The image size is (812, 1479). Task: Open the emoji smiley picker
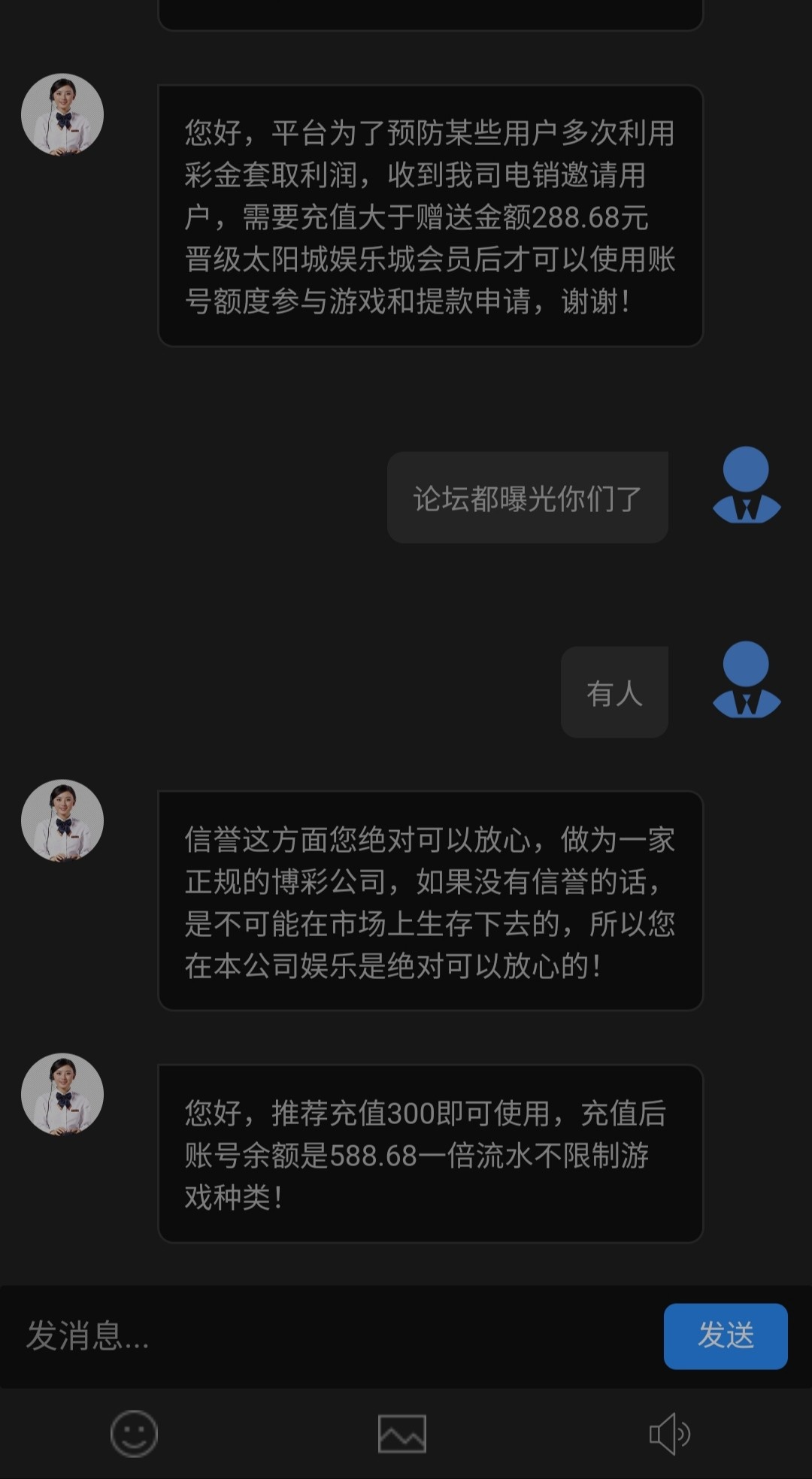134,1433
